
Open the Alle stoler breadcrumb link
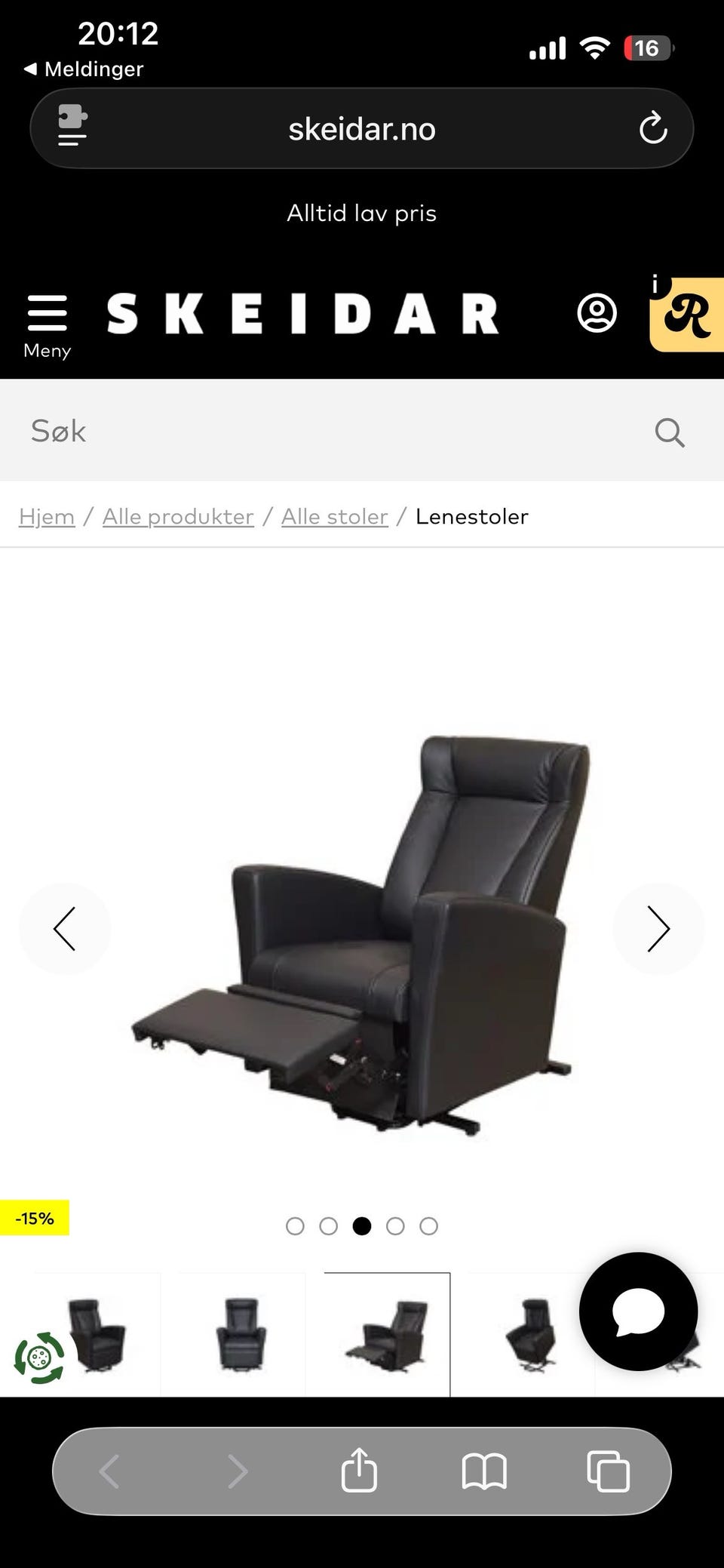(x=334, y=516)
